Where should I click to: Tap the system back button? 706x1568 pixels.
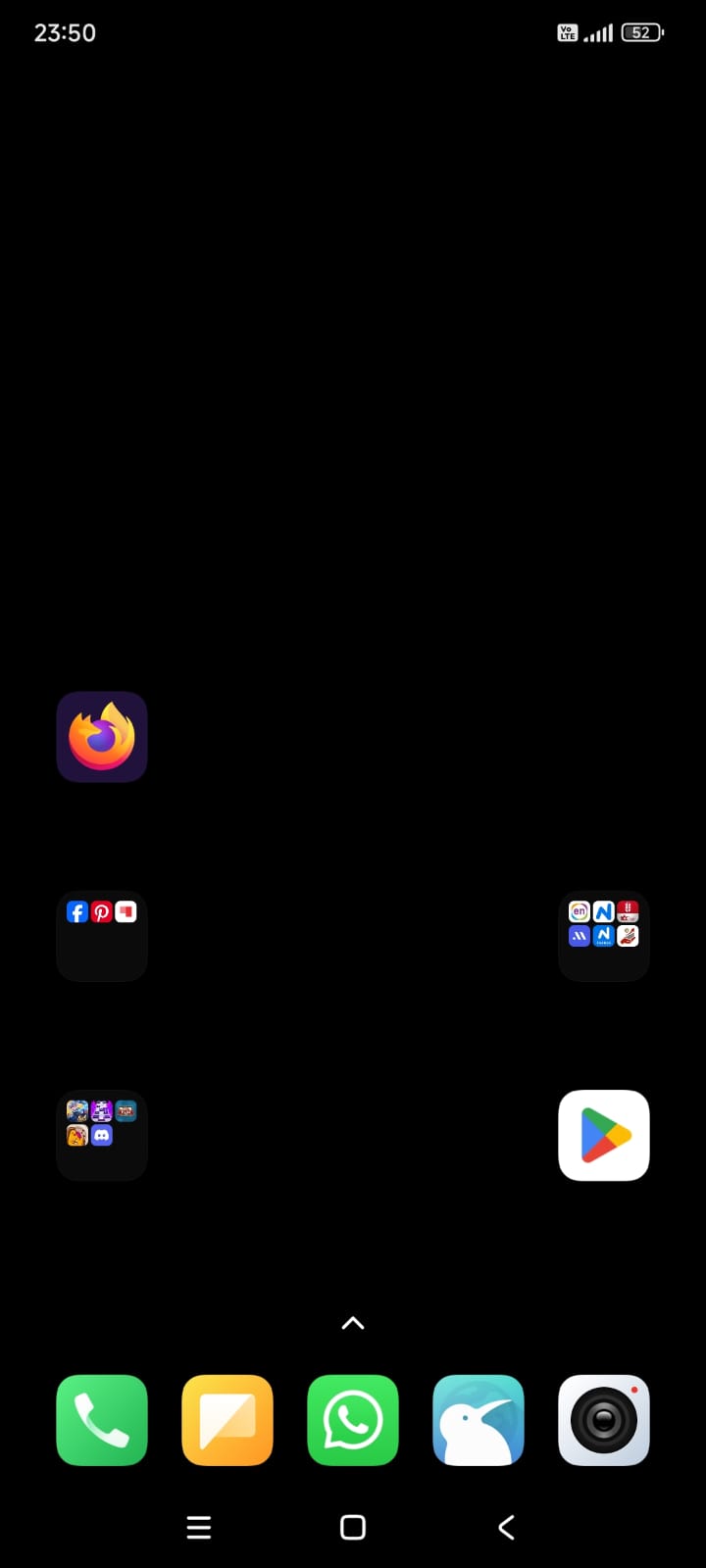[506, 1527]
